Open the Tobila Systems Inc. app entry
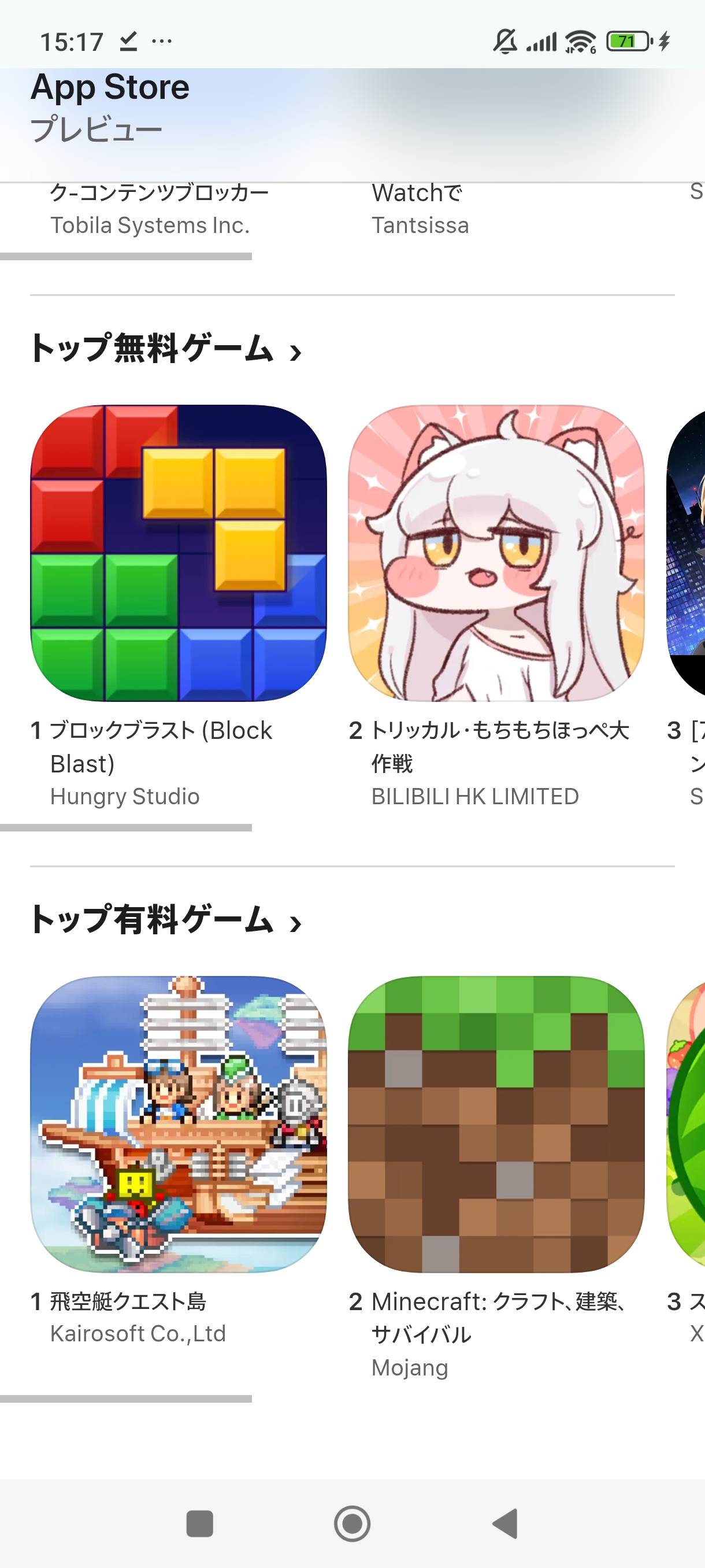This screenshot has height=1568, width=705. click(x=150, y=209)
